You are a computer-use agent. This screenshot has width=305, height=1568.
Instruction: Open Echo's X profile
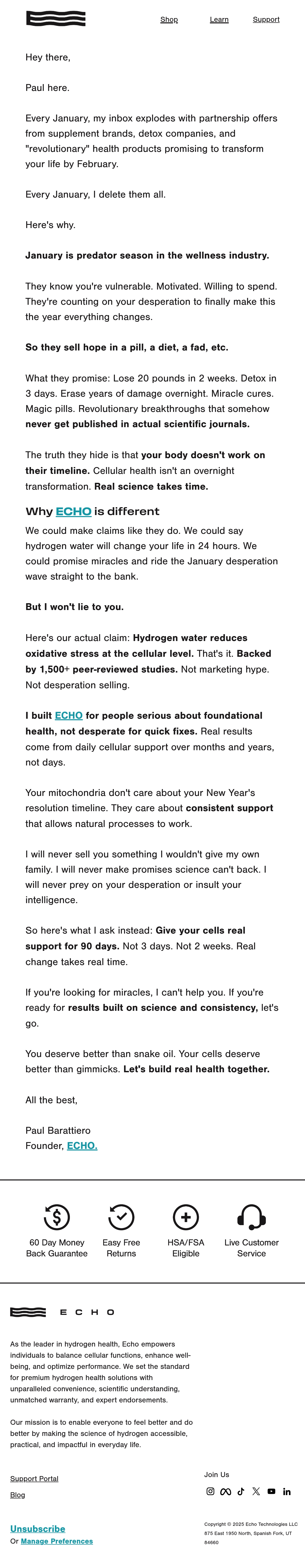256,1491
